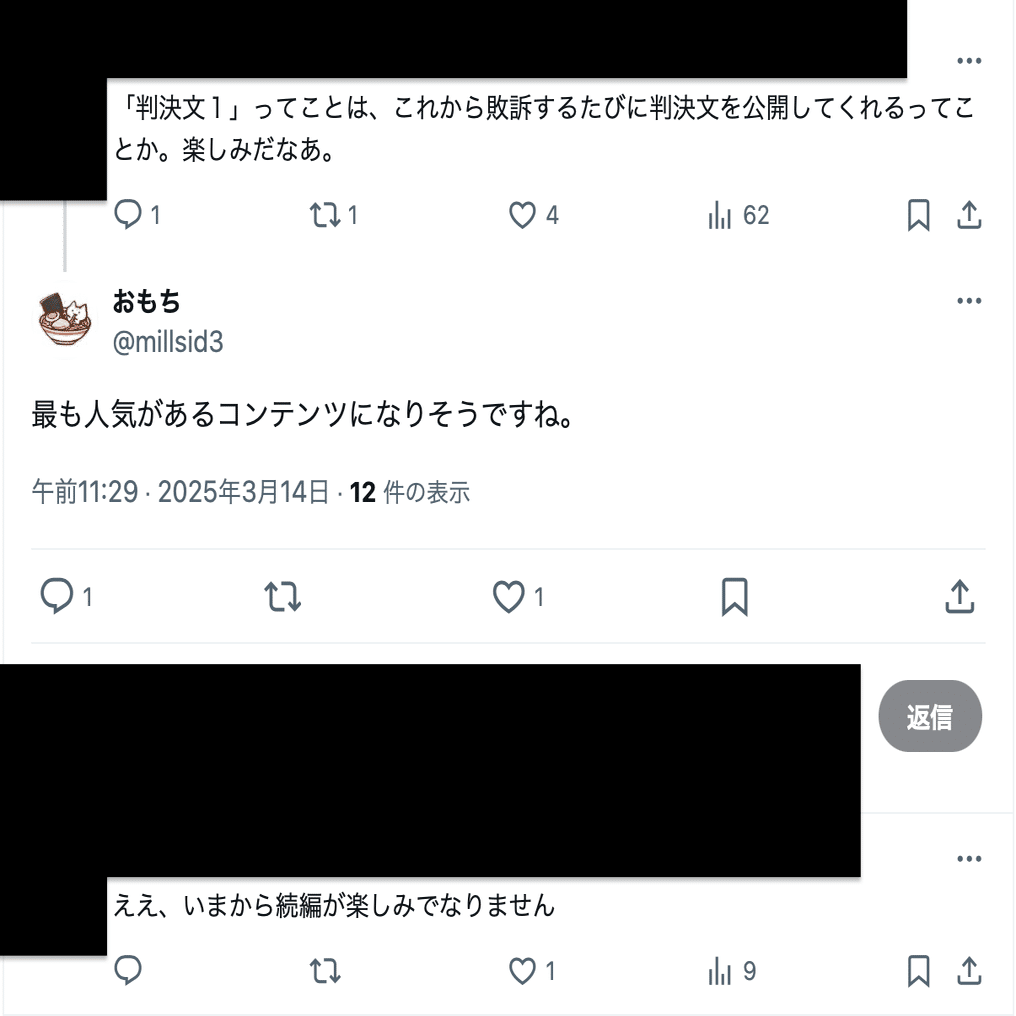Open overflow menu on the 判決文1 post
The width and height of the screenshot is (1016, 1016).
click(968, 61)
